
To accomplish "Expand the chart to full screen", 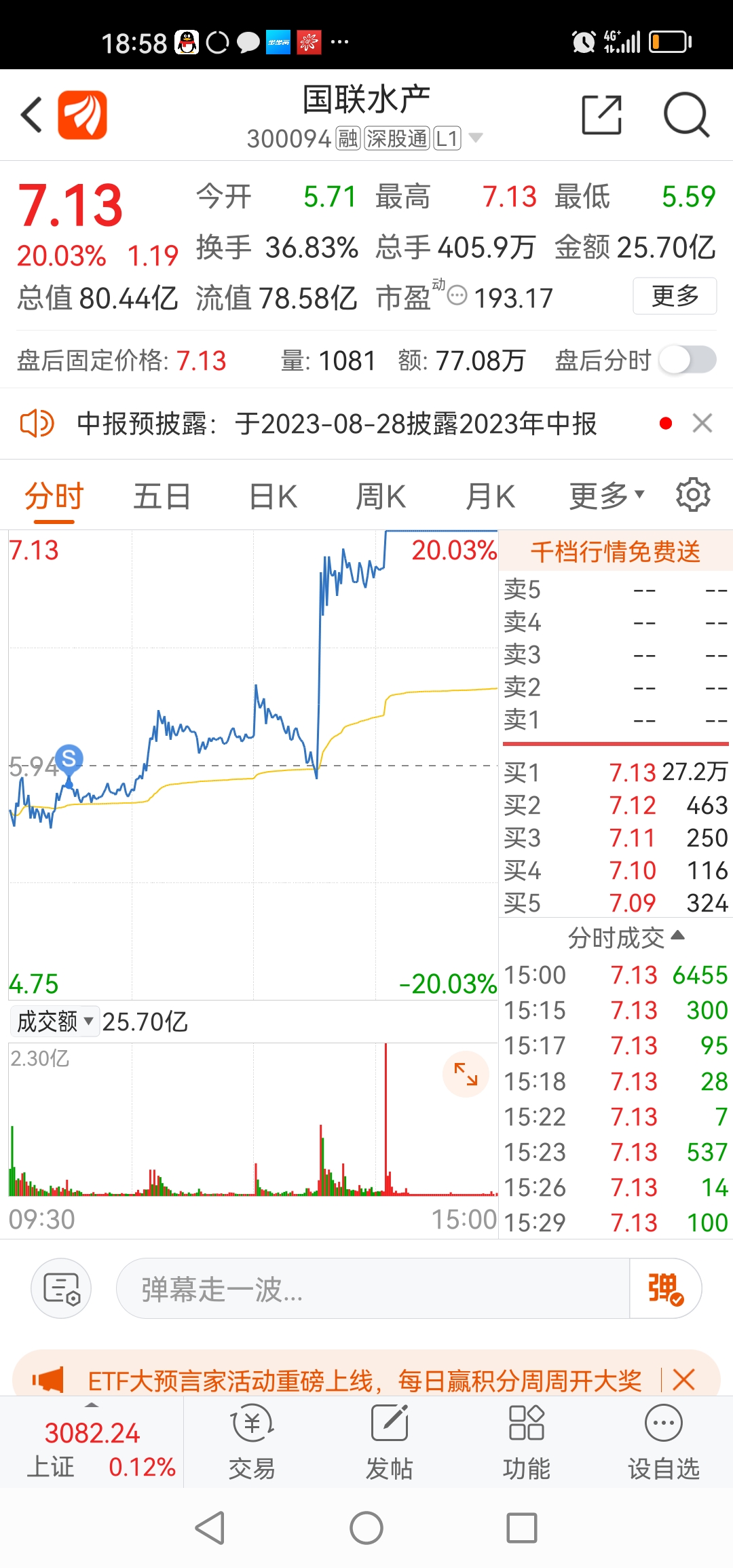I will click(x=466, y=1074).
